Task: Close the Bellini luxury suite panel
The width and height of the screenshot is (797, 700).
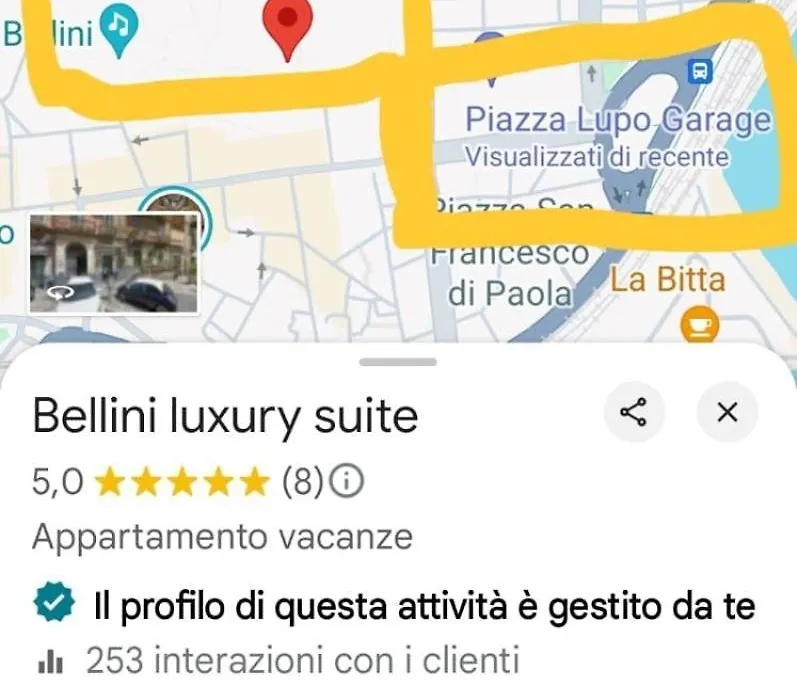Action: point(728,412)
